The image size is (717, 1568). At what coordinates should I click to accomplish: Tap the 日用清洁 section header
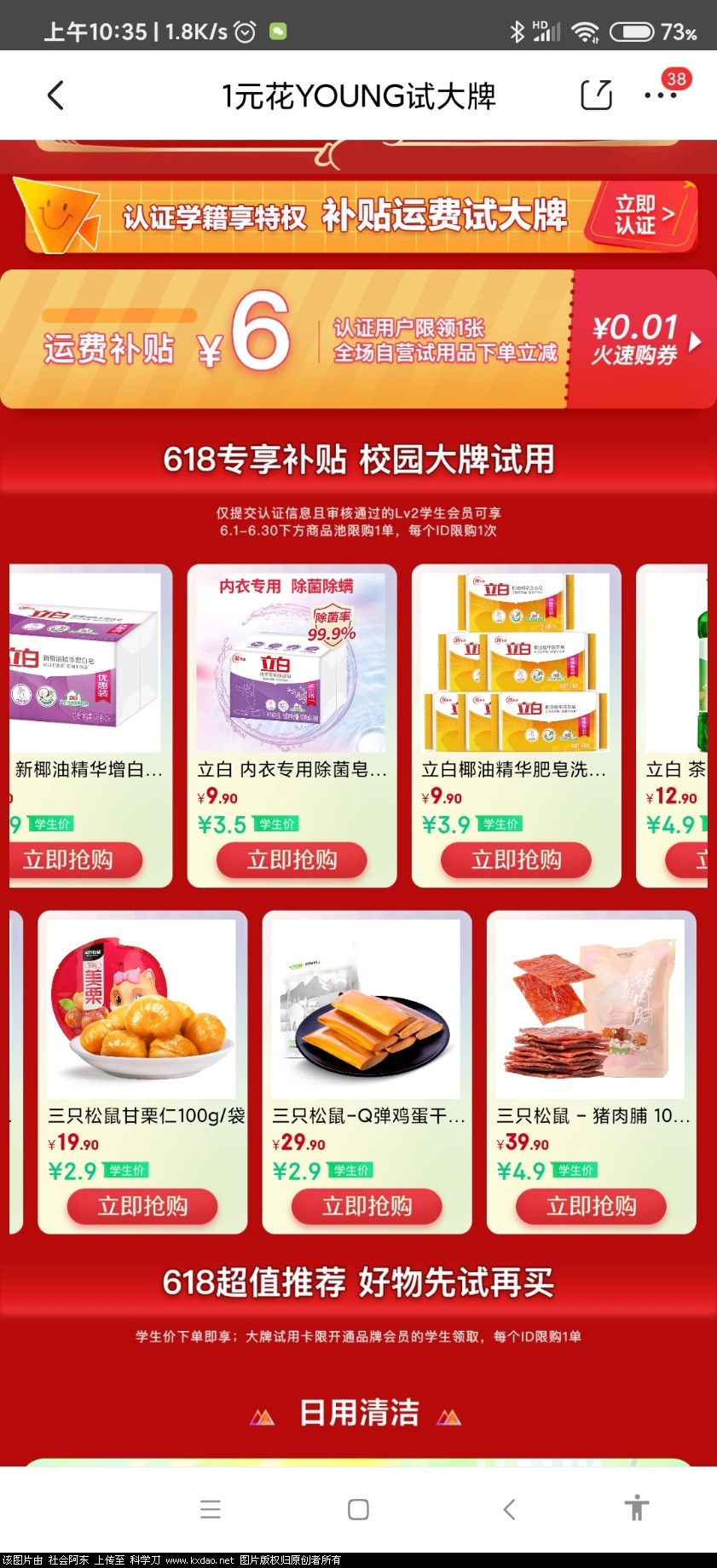pyautogui.click(x=358, y=1412)
